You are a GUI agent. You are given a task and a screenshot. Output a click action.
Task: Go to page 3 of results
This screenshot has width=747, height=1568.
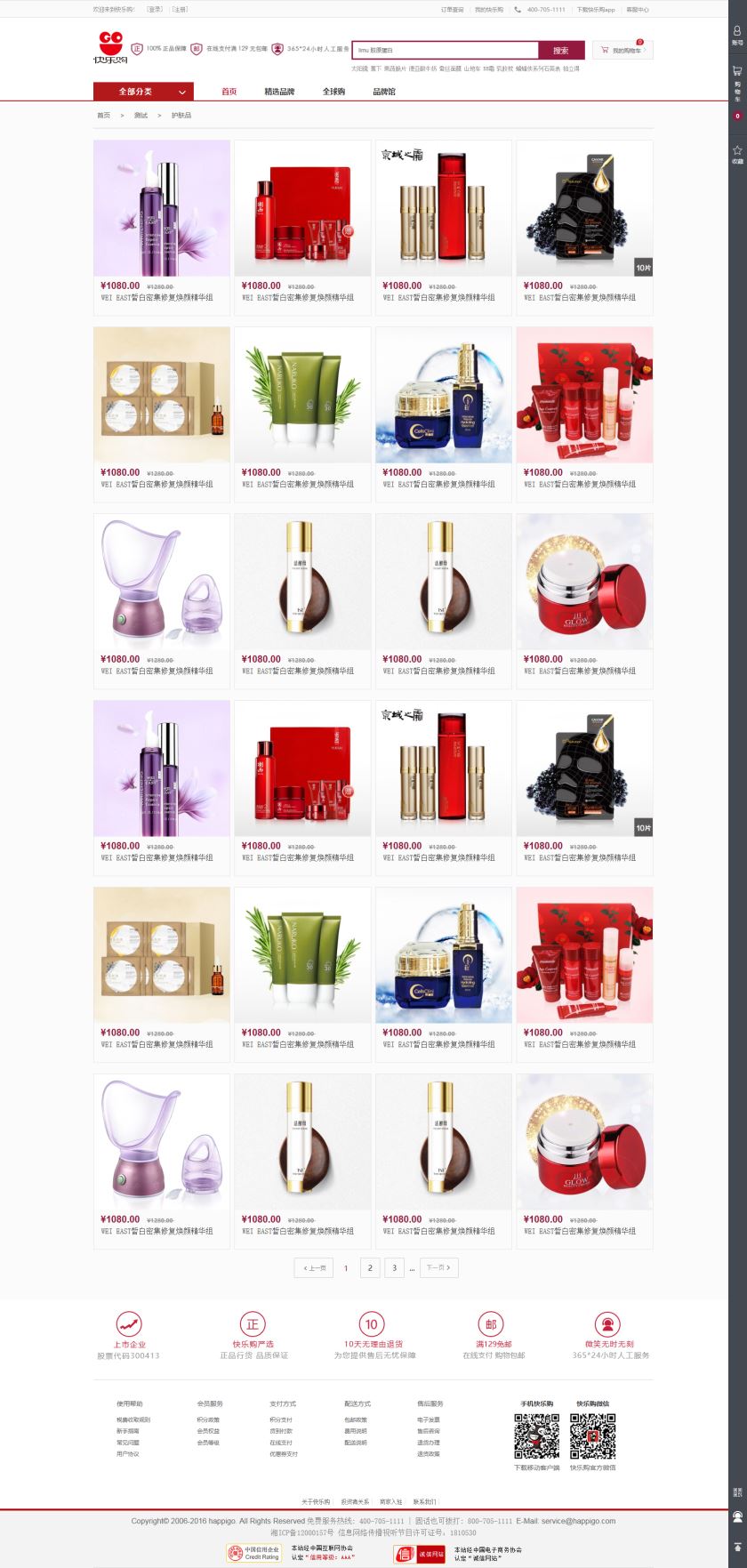coord(394,1267)
